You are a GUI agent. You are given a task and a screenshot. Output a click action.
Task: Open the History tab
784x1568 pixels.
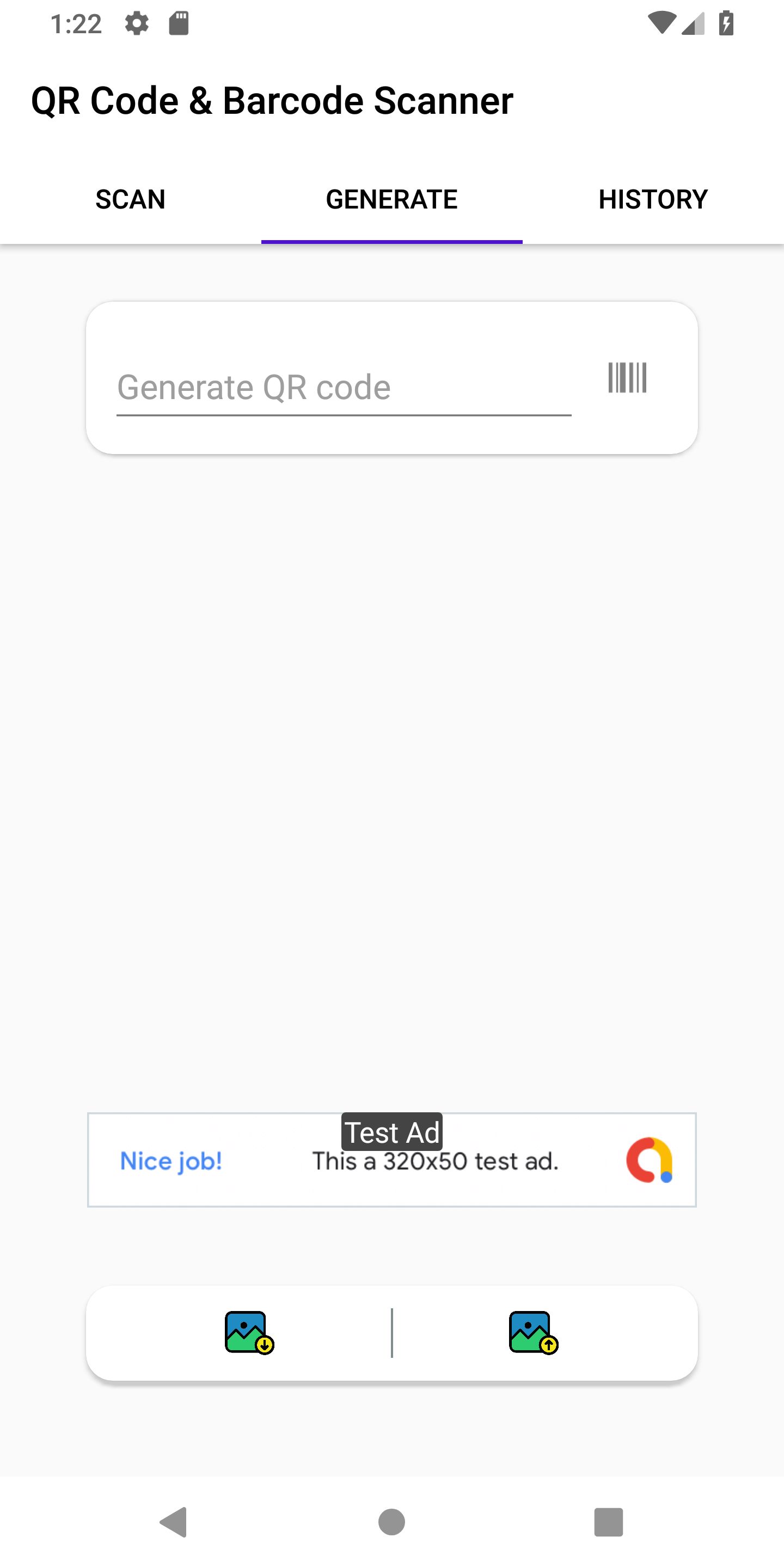click(653, 200)
